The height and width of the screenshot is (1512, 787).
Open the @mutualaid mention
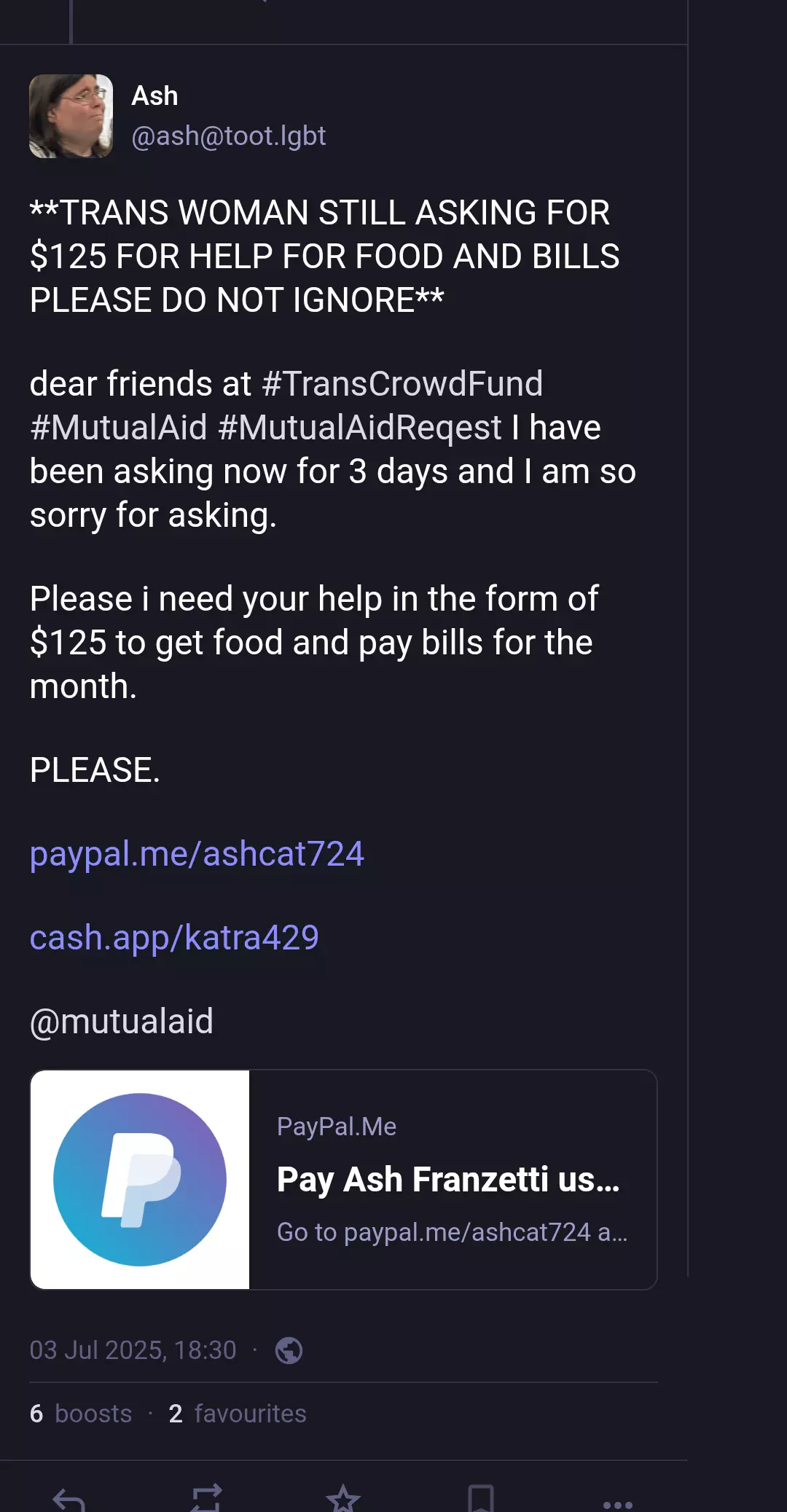point(122,1022)
